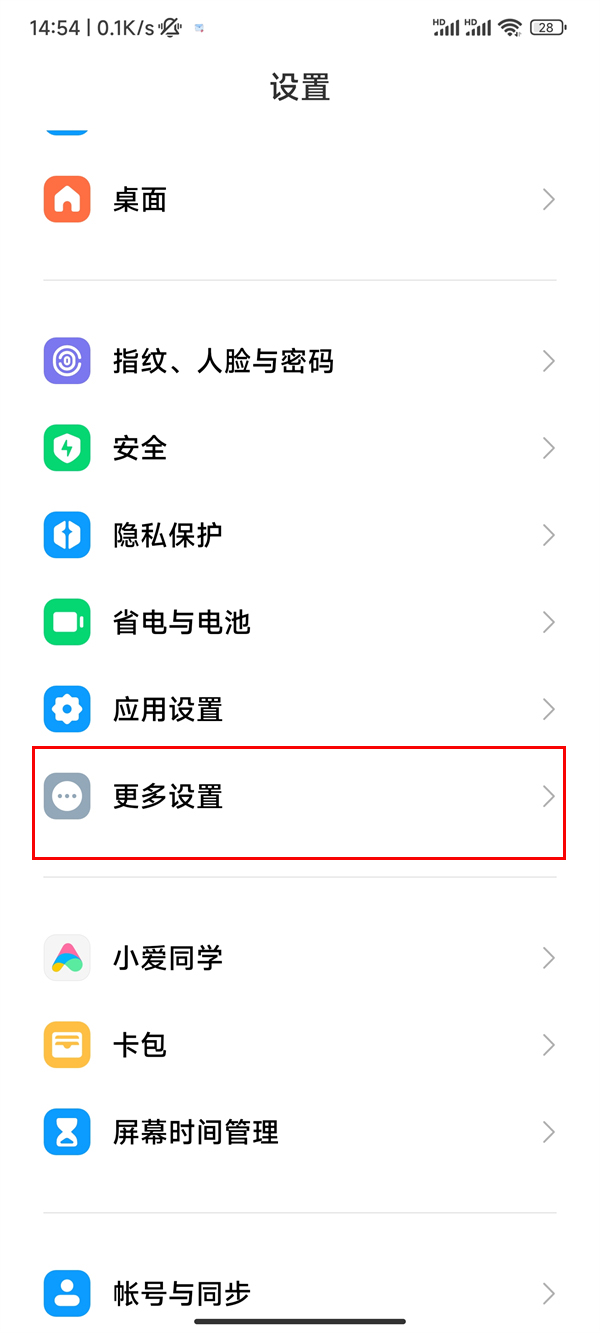The height and width of the screenshot is (1333, 600).
Task: Open 帐号与同步 settings
Action: [x=300, y=1293]
